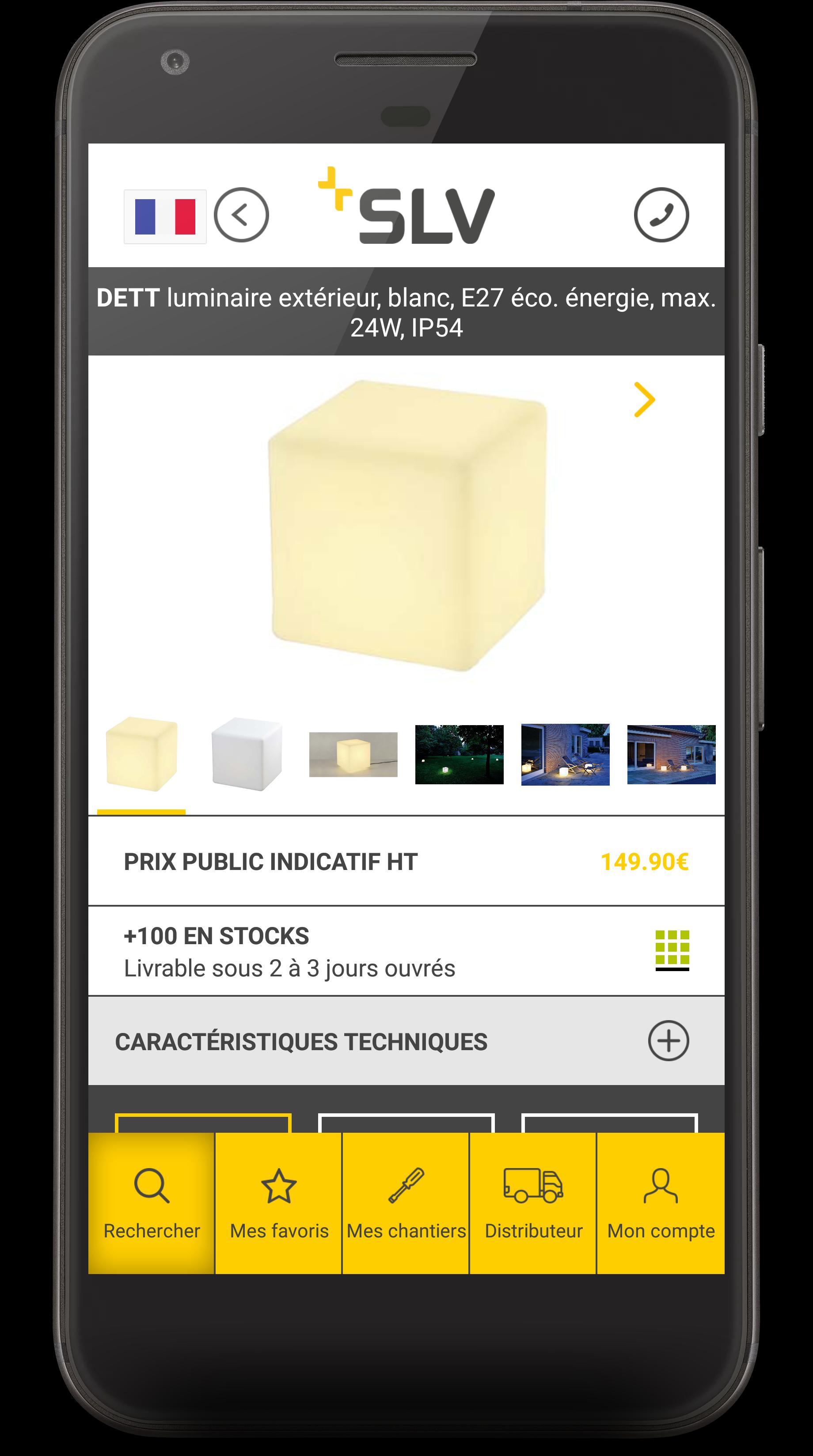Select the terrace with deck chairs thumbnail

[x=566, y=754]
